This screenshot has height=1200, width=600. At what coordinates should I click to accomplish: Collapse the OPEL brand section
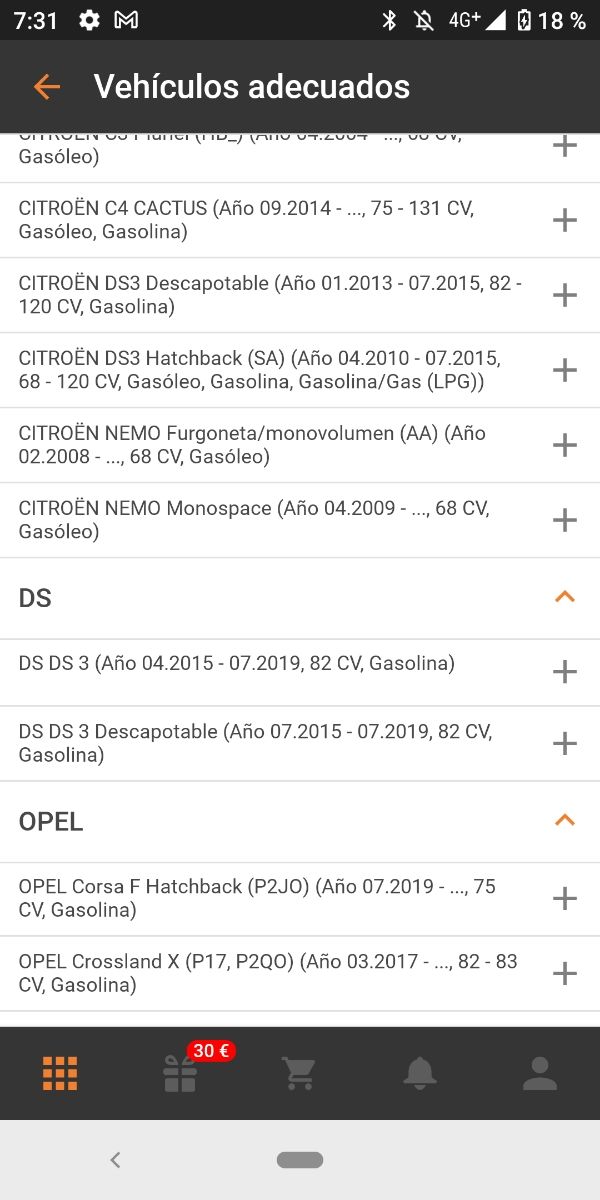[x=565, y=821]
